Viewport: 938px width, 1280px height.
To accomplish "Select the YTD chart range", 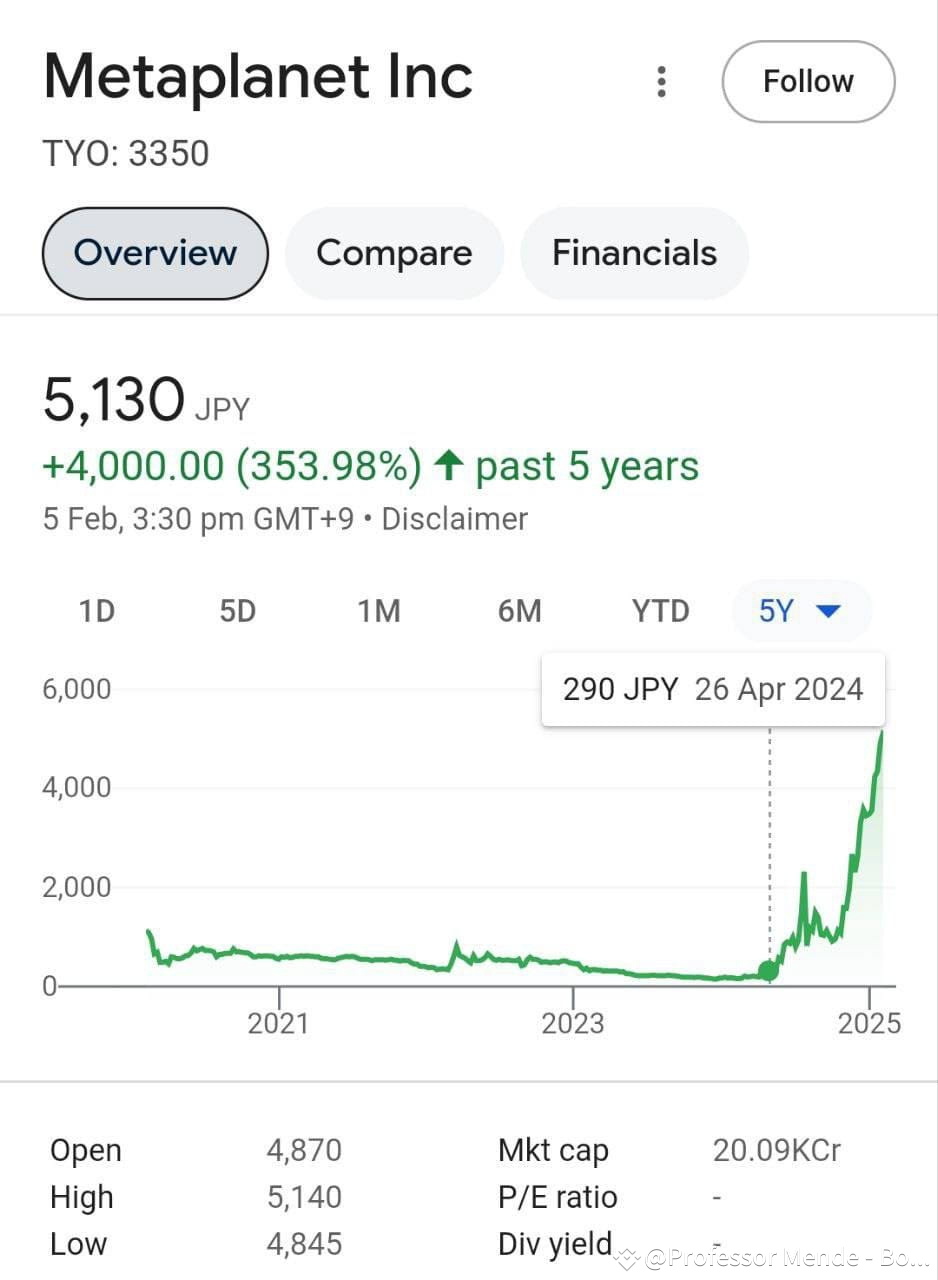I will pyautogui.click(x=660, y=611).
